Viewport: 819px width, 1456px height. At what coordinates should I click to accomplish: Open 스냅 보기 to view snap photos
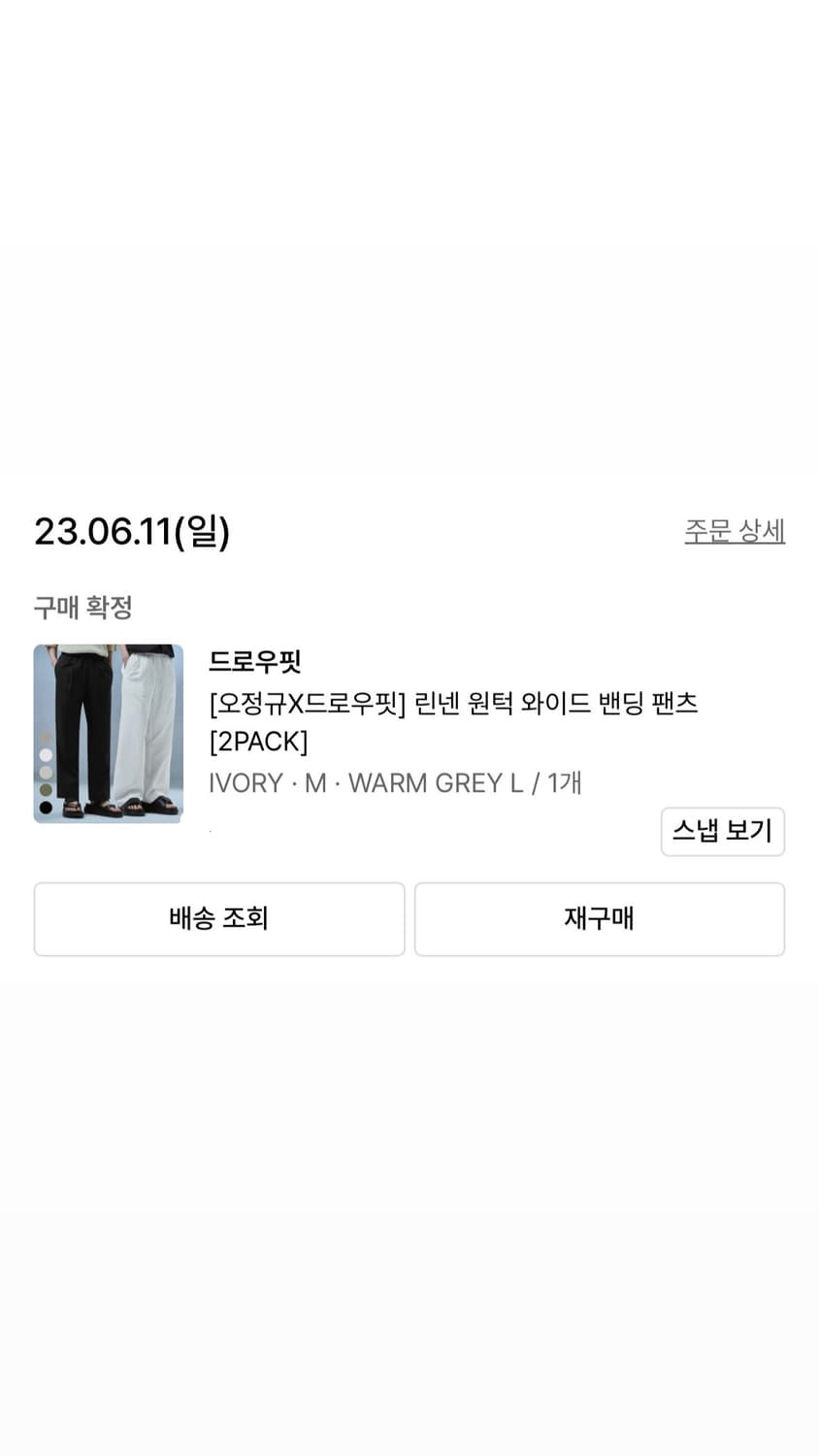[x=722, y=831]
